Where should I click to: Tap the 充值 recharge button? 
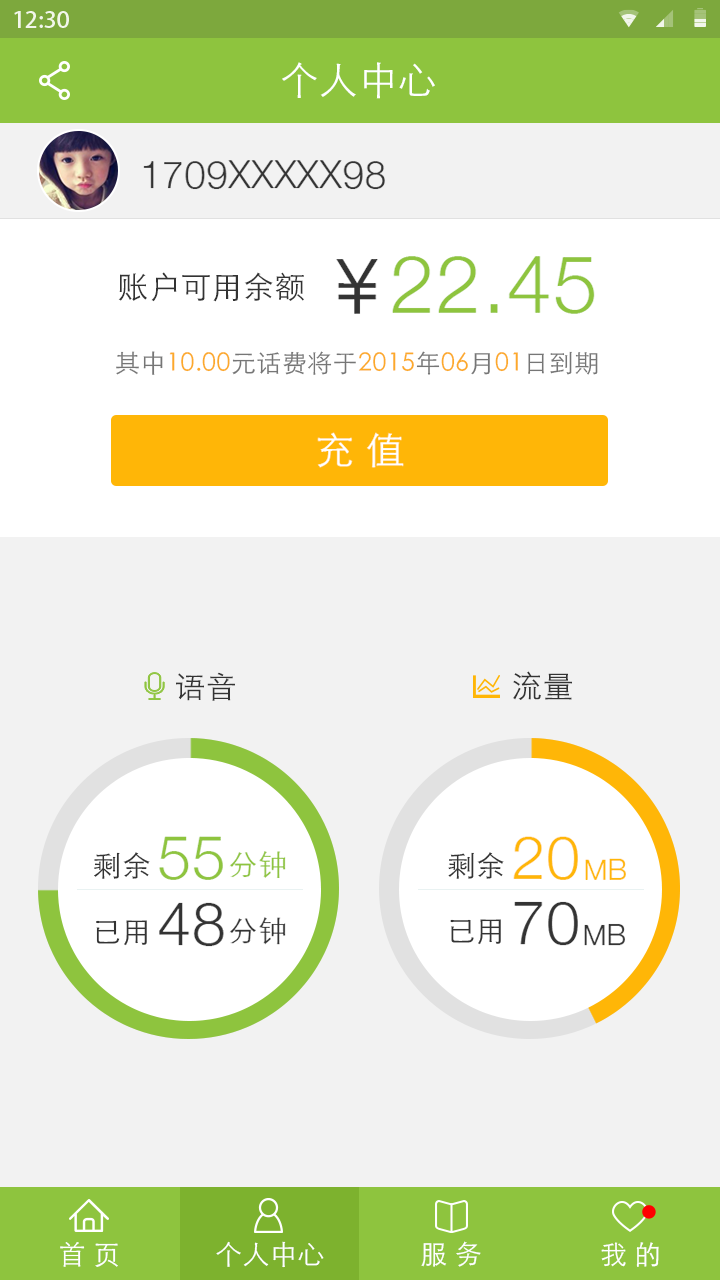[x=359, y=450]
